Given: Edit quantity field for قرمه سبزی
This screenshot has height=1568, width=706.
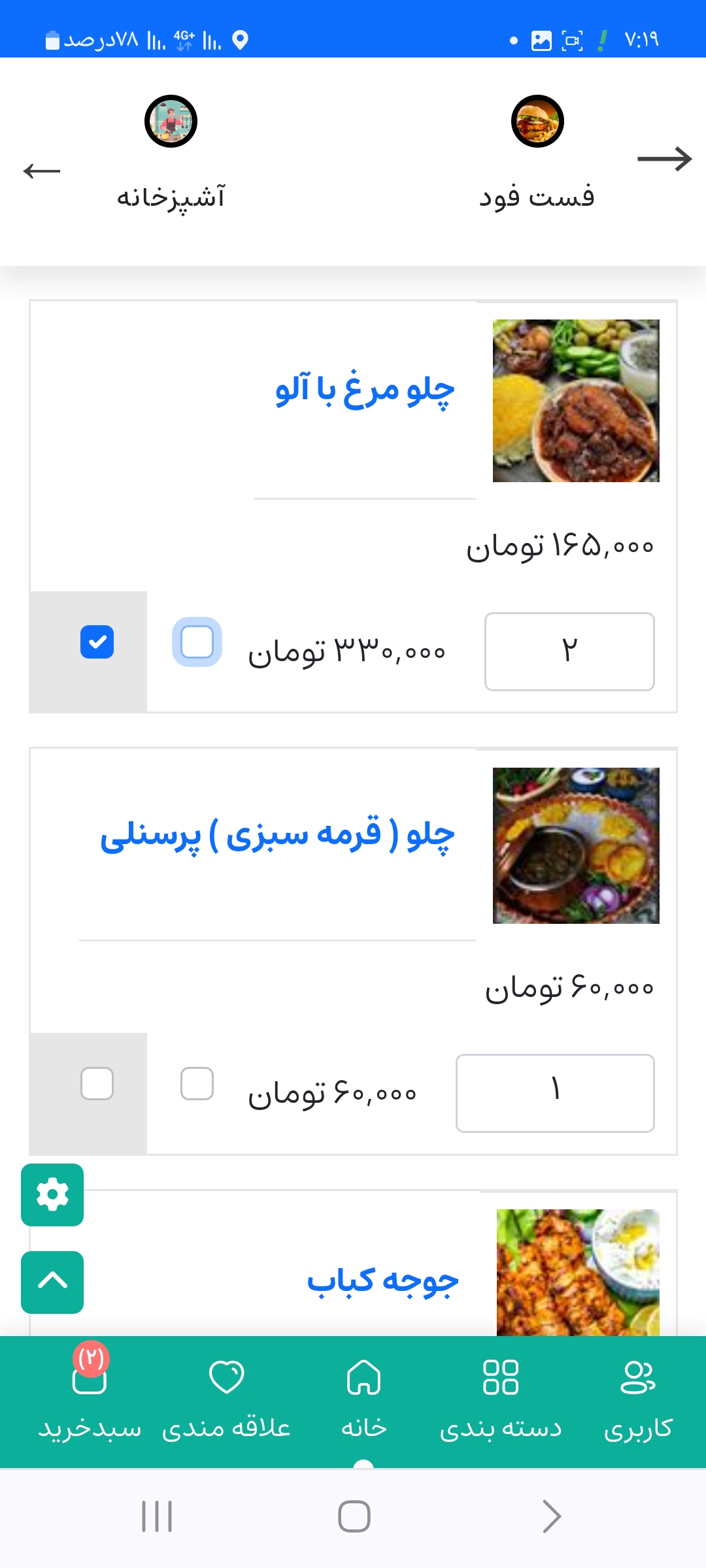Looking at the screenshot, I should pos(554,1092).
